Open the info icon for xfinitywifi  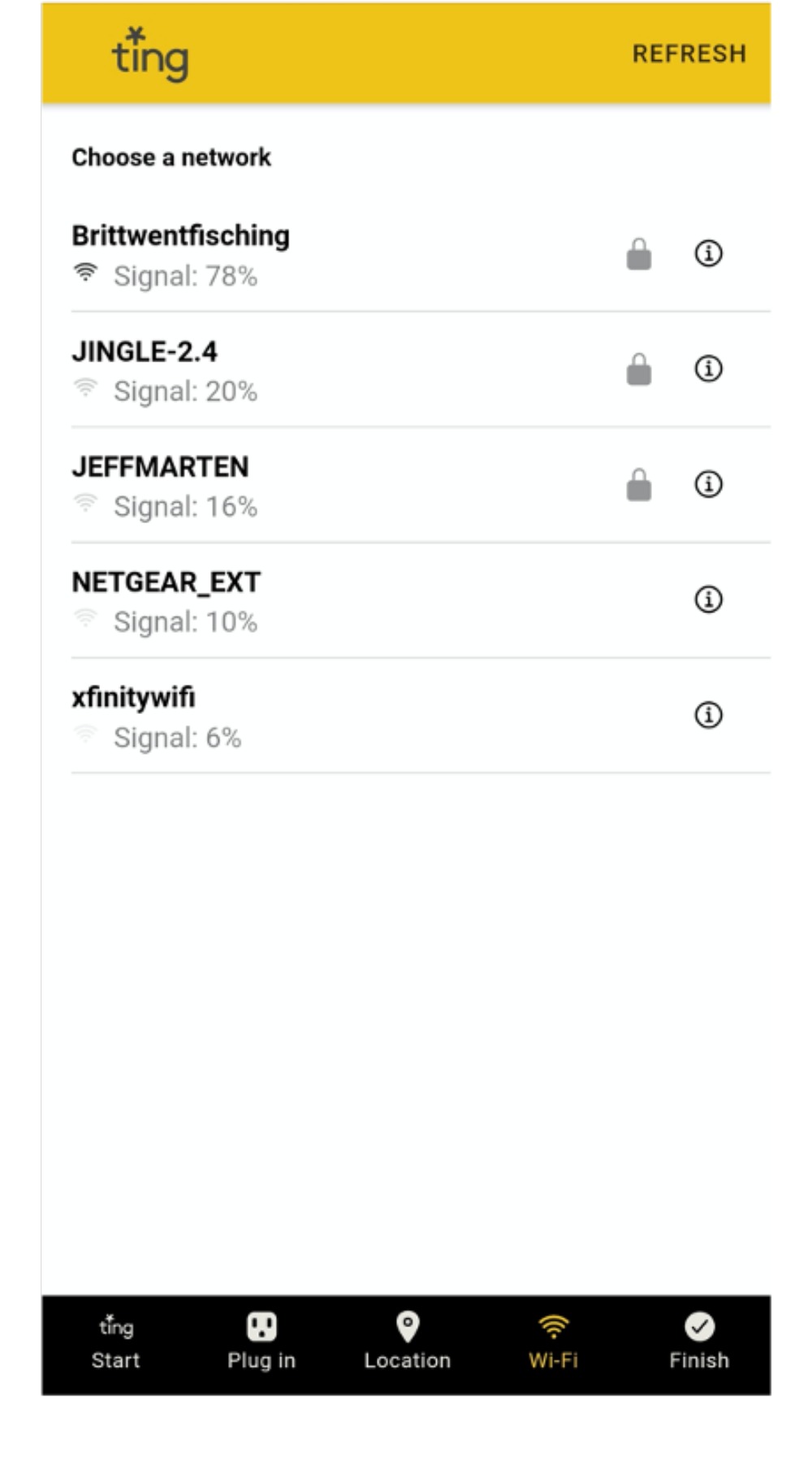708,715
